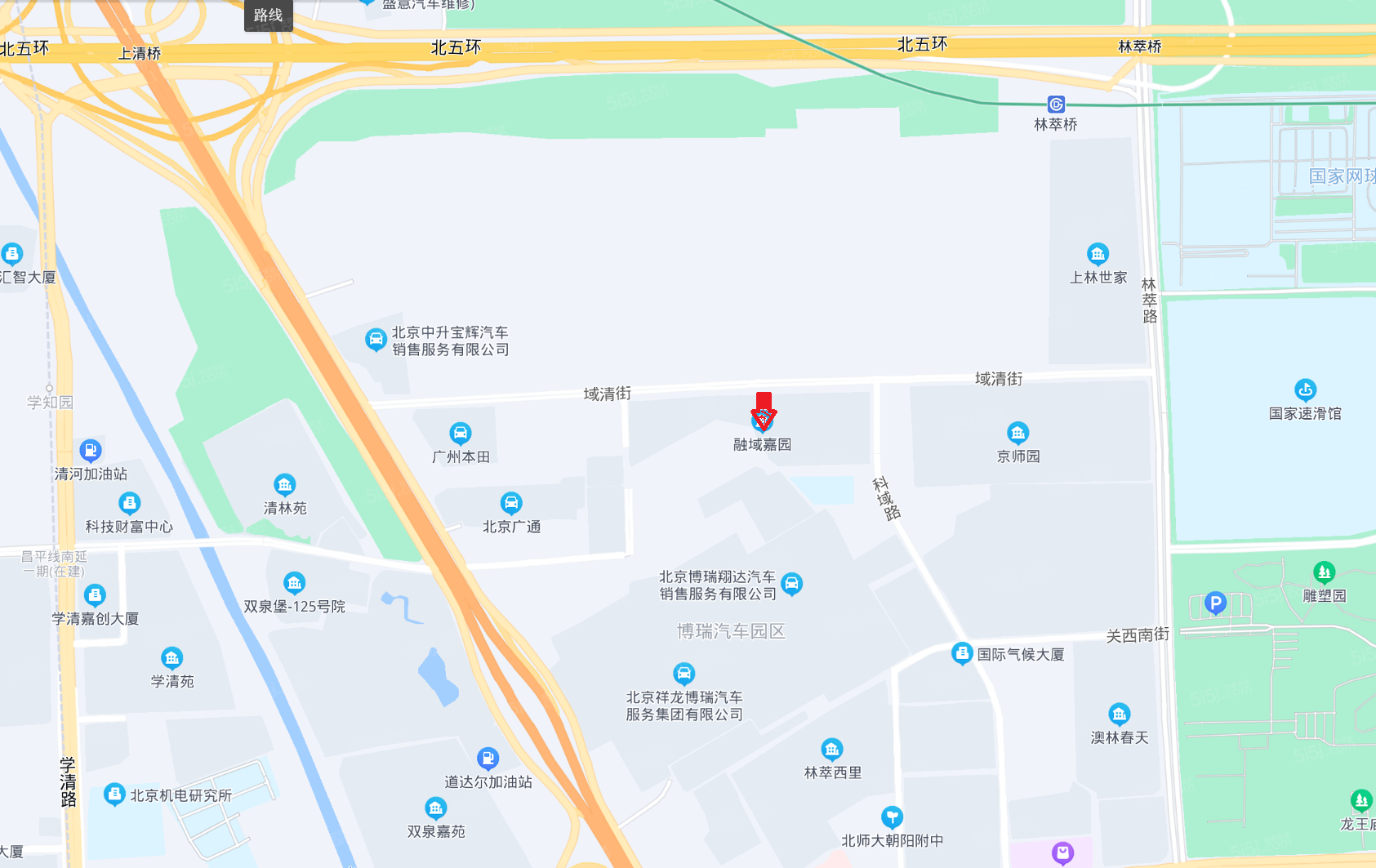Tap the 国家速滑馆 venue marker
Image resolution: width=1376 pixels, height=868 pixels.
click(x=1305, y=390)
